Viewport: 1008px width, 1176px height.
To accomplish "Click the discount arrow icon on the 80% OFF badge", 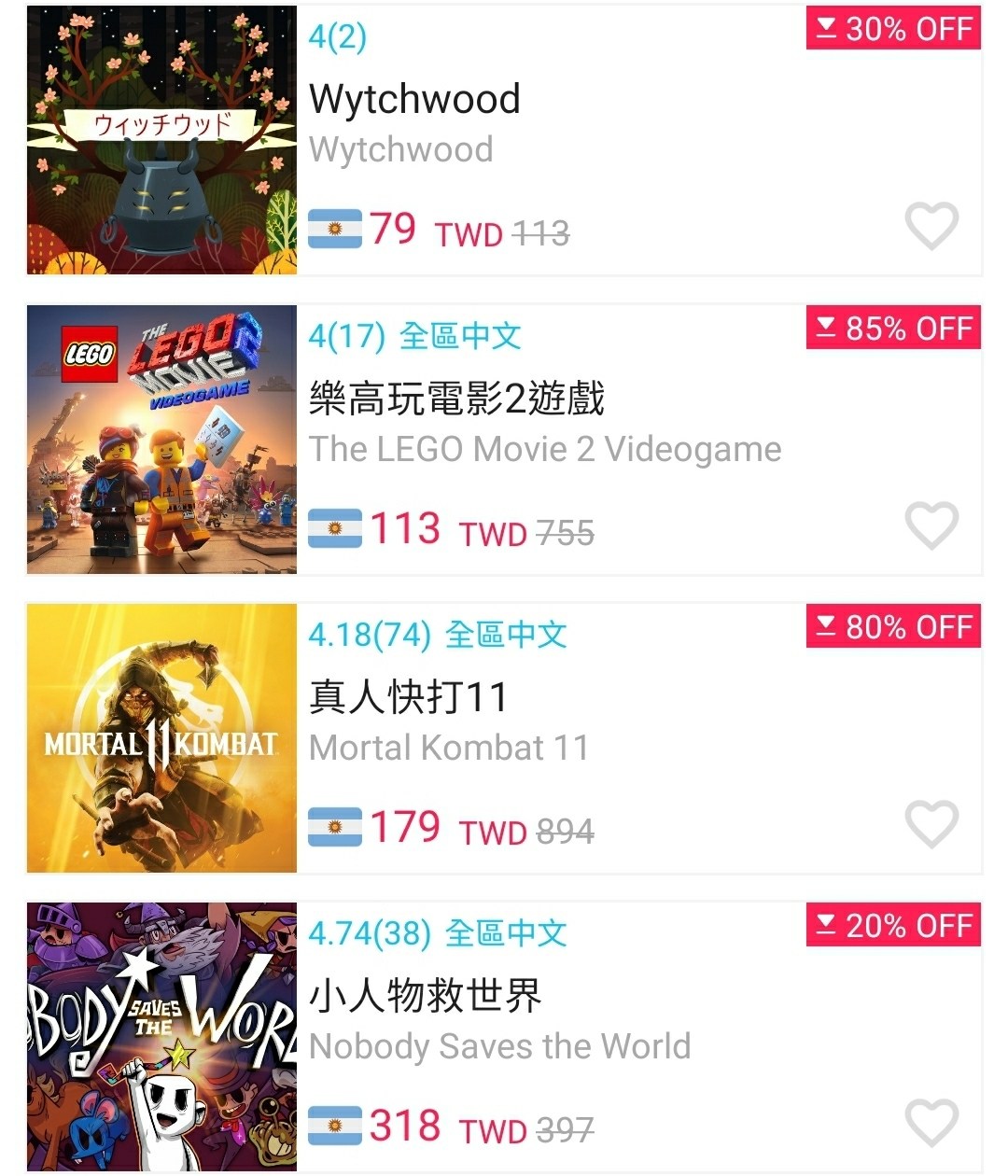I will coord(825,627).
